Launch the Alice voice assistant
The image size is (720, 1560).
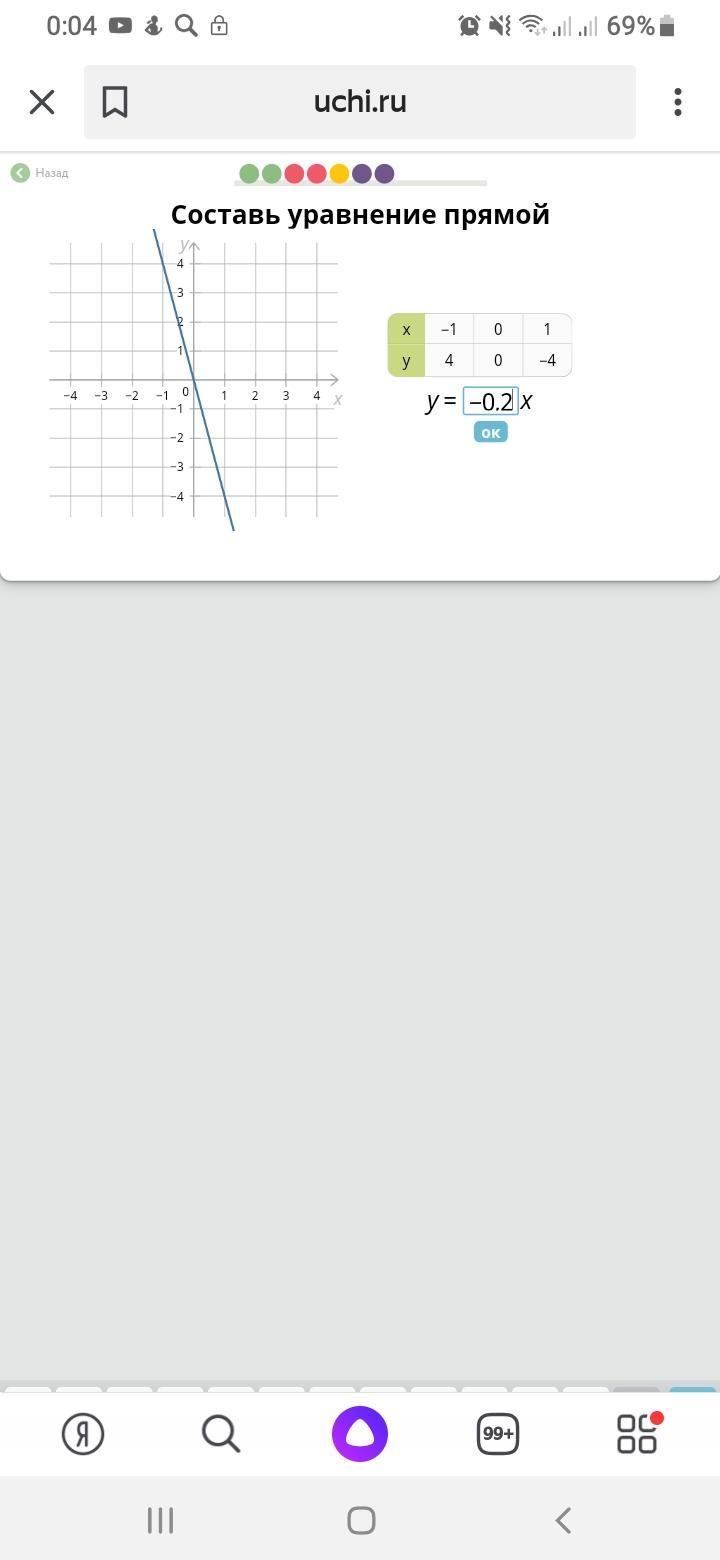(x=360, y=1434)
